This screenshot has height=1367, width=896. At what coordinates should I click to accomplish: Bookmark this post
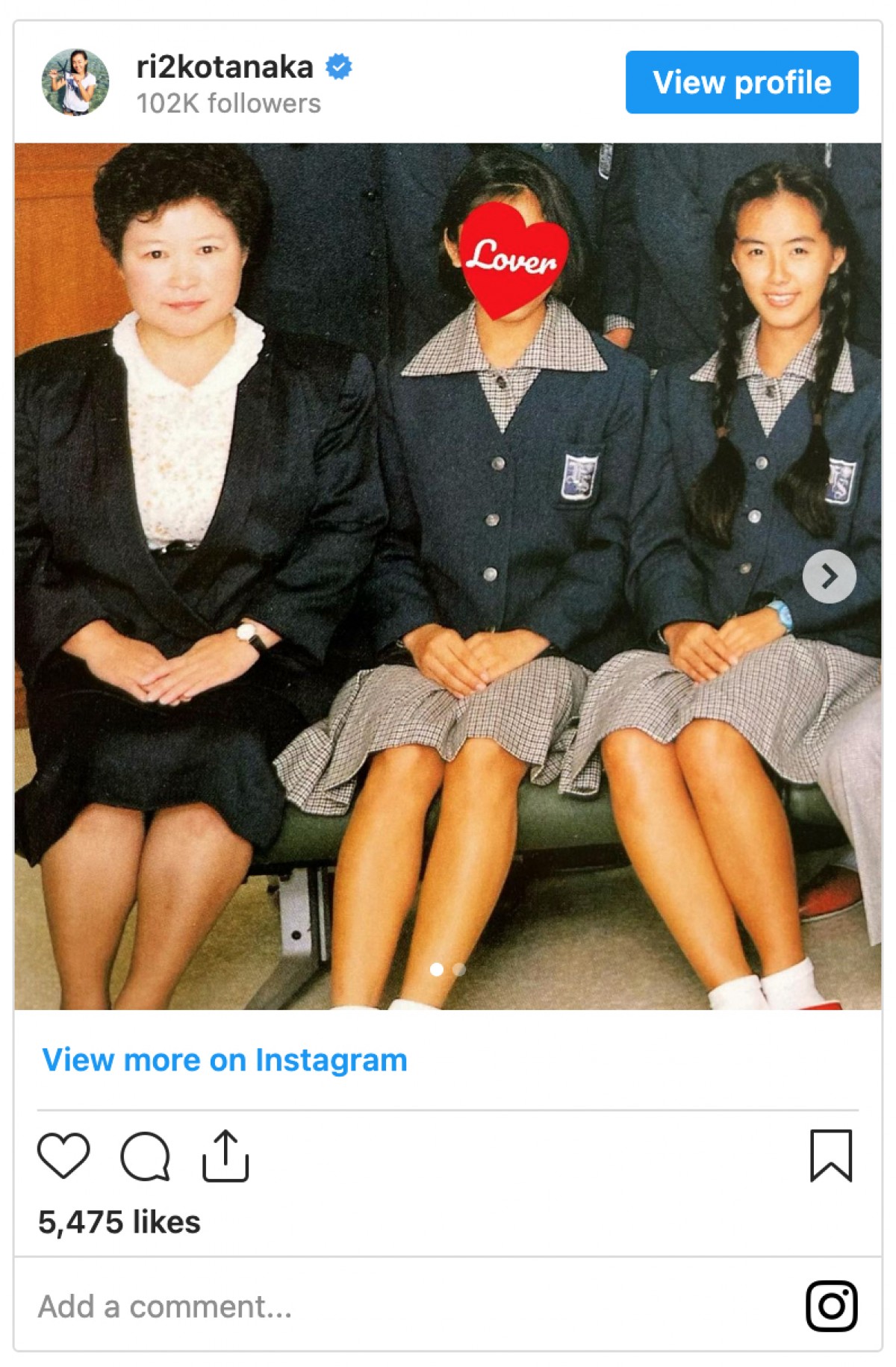pyautogui.click(x=830, y=1155)
